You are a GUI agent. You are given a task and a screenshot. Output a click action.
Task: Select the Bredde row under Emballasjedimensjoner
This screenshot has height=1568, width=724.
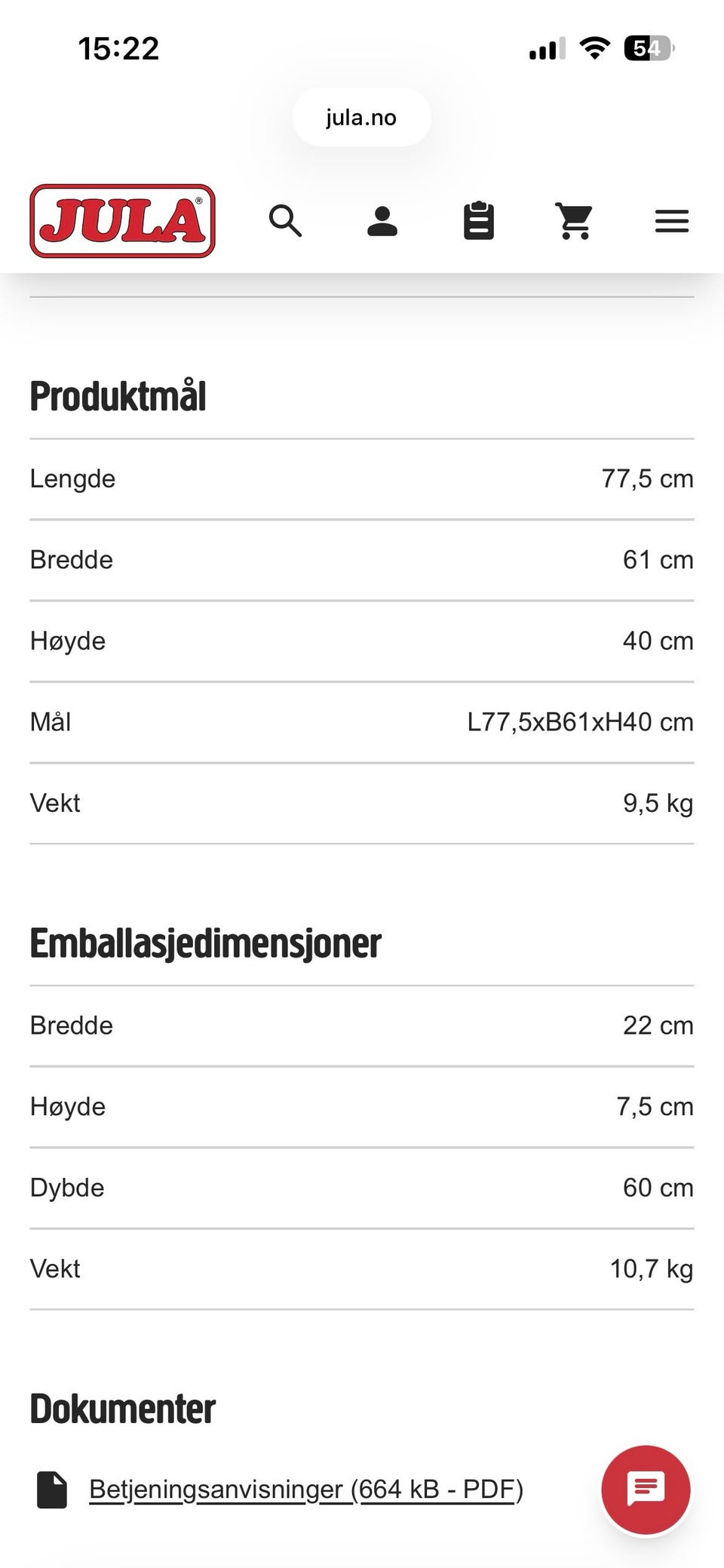pos(72,1025)
